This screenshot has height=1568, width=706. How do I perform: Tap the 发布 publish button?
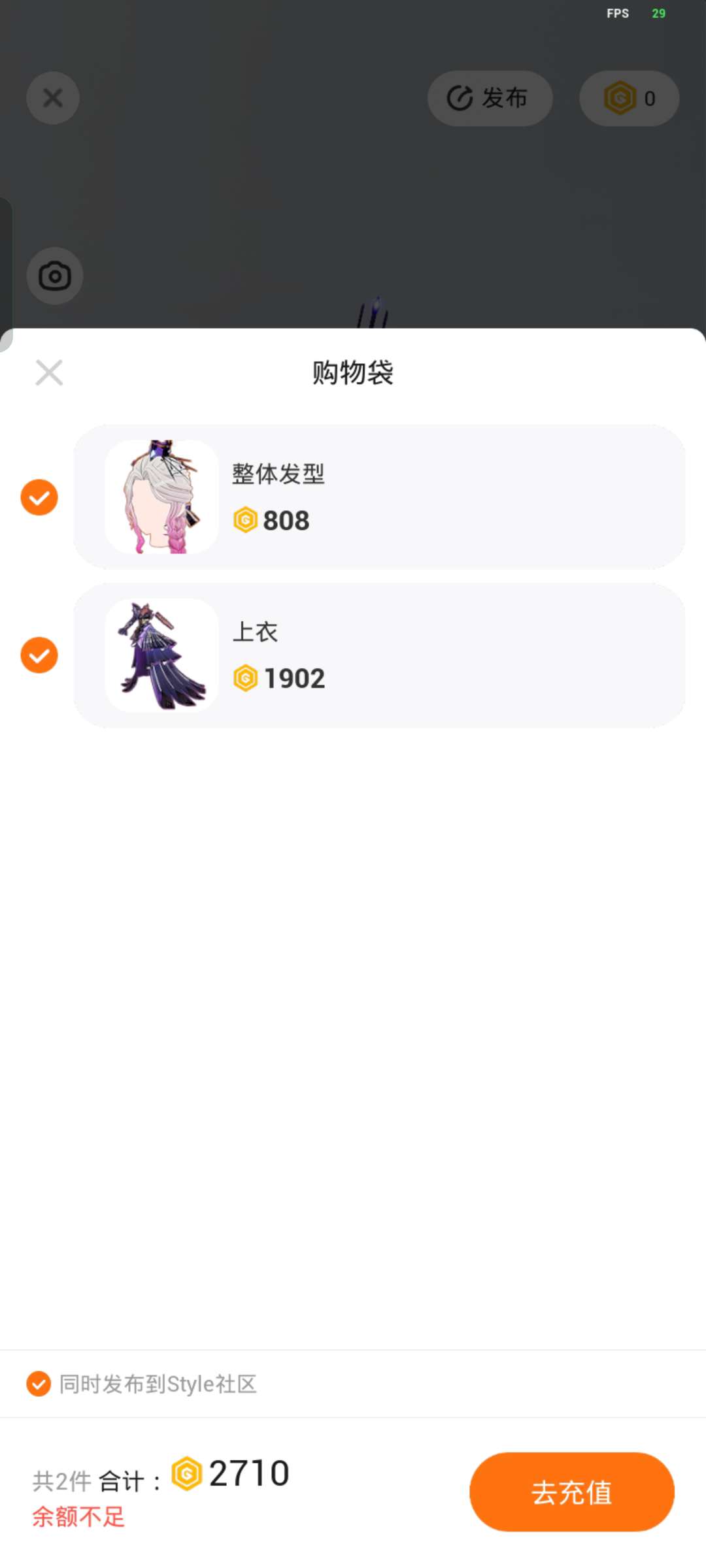pos(490,99)
